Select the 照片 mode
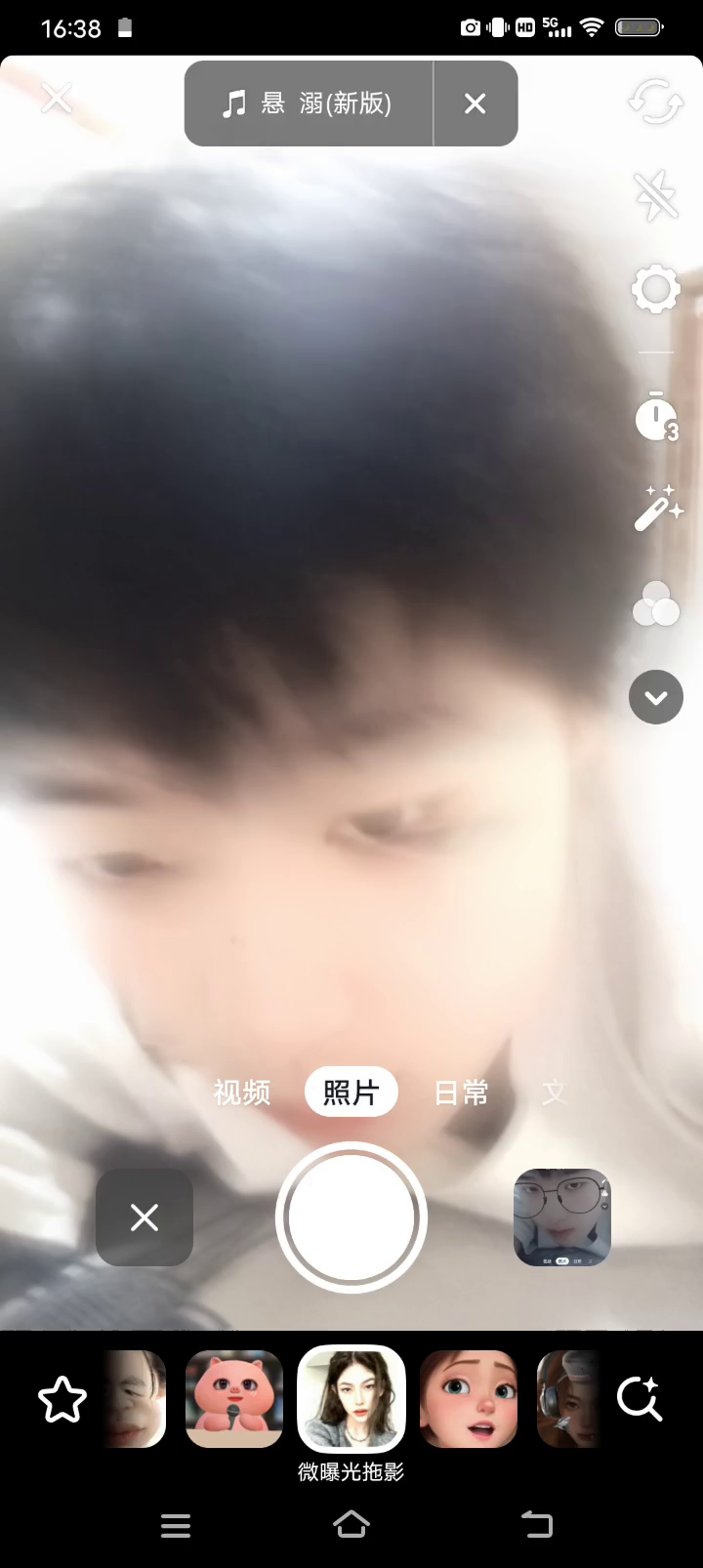This screenshot has width=703, height=1568. click(x=351, y=1092)
